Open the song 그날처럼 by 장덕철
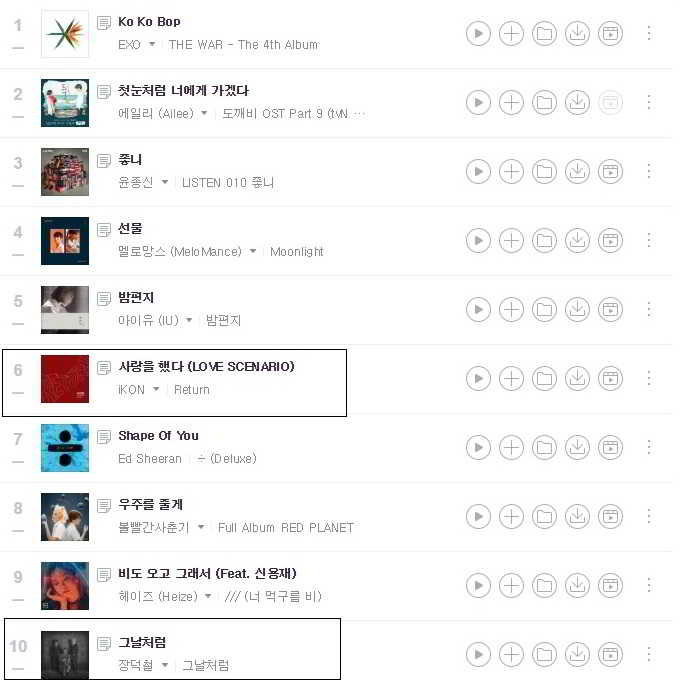This screenshot has width=690, height=680. [142, 642]
